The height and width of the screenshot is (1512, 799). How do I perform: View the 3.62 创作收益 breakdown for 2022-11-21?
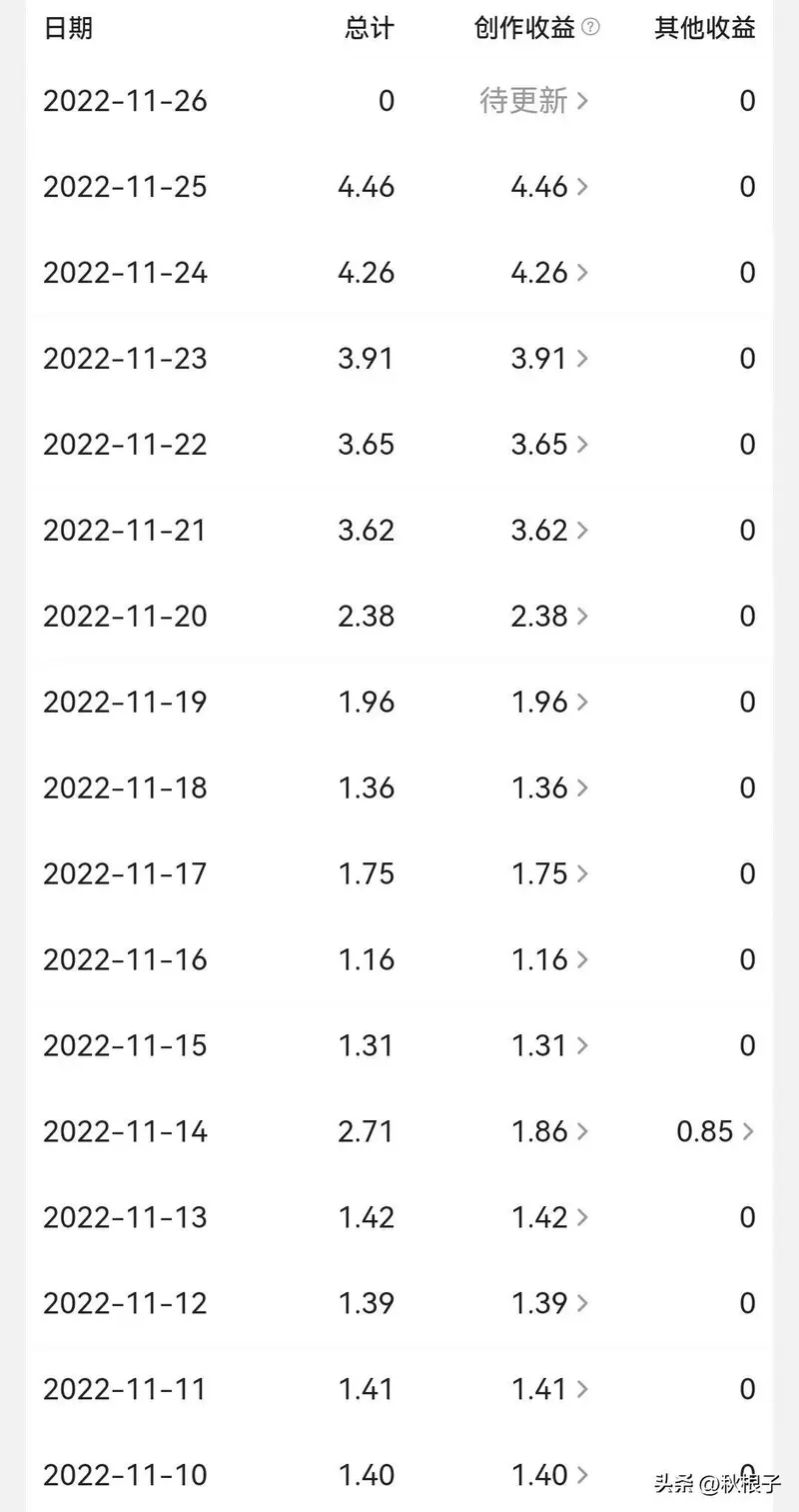pyautogui.click(x=549, y=531)
